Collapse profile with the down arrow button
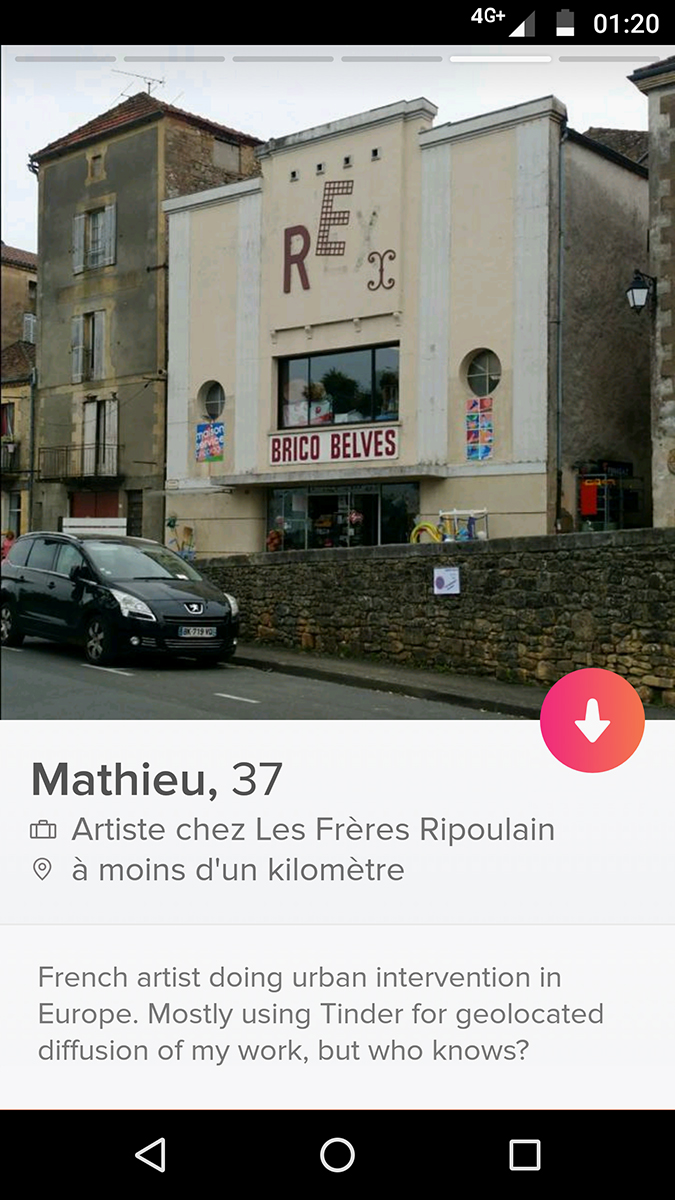This screenshot has width=675, height=1200. click(592, 720)
